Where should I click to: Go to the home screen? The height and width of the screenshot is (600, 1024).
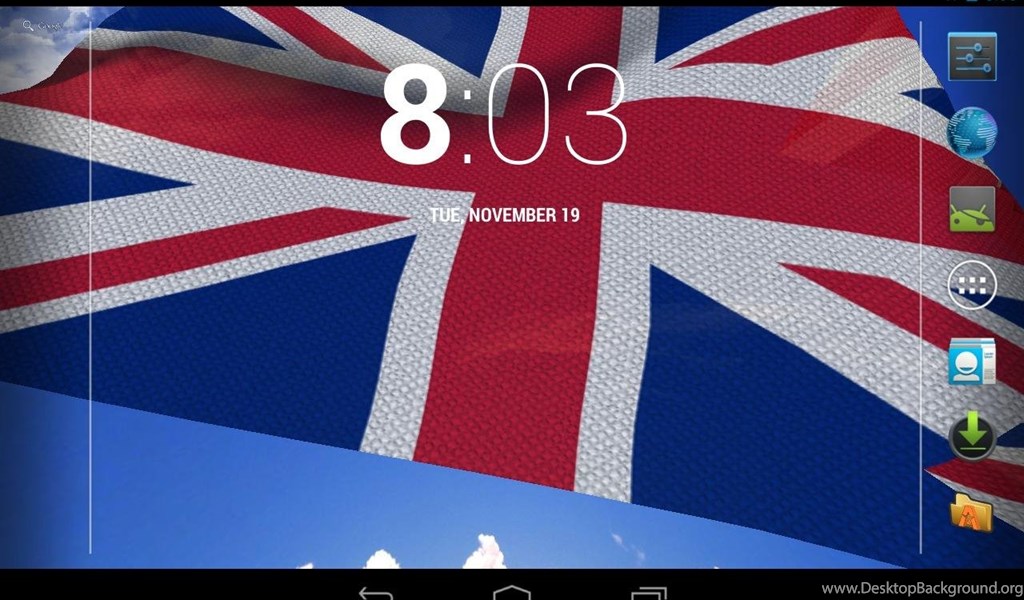[511, 591]
